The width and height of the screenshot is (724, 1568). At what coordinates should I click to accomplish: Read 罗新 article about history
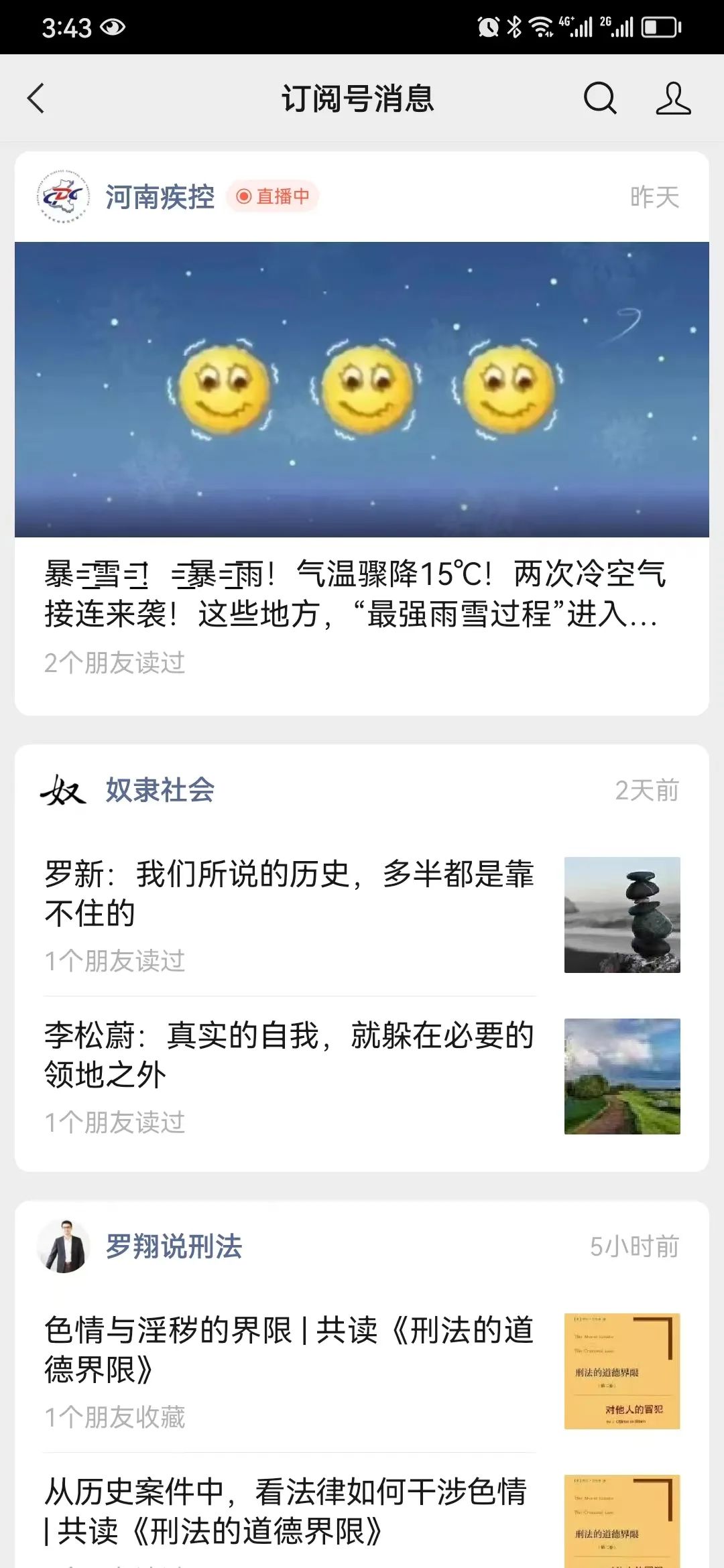coord(290,893)
